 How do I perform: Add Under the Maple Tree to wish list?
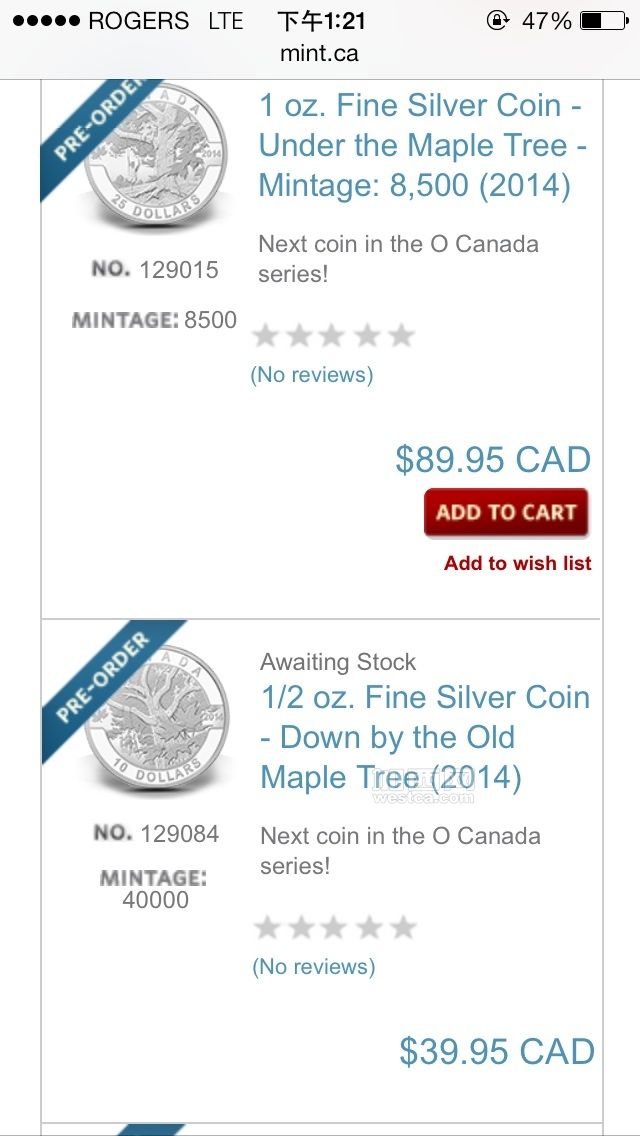(x=518, y=563)
